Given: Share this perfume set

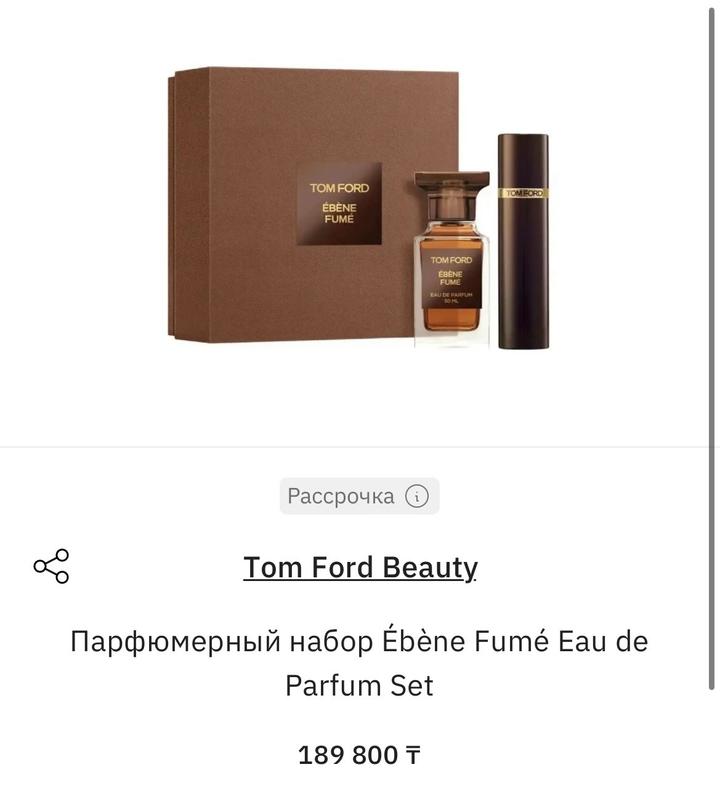Looking at the screenshot, I should (x=51, y=566).
